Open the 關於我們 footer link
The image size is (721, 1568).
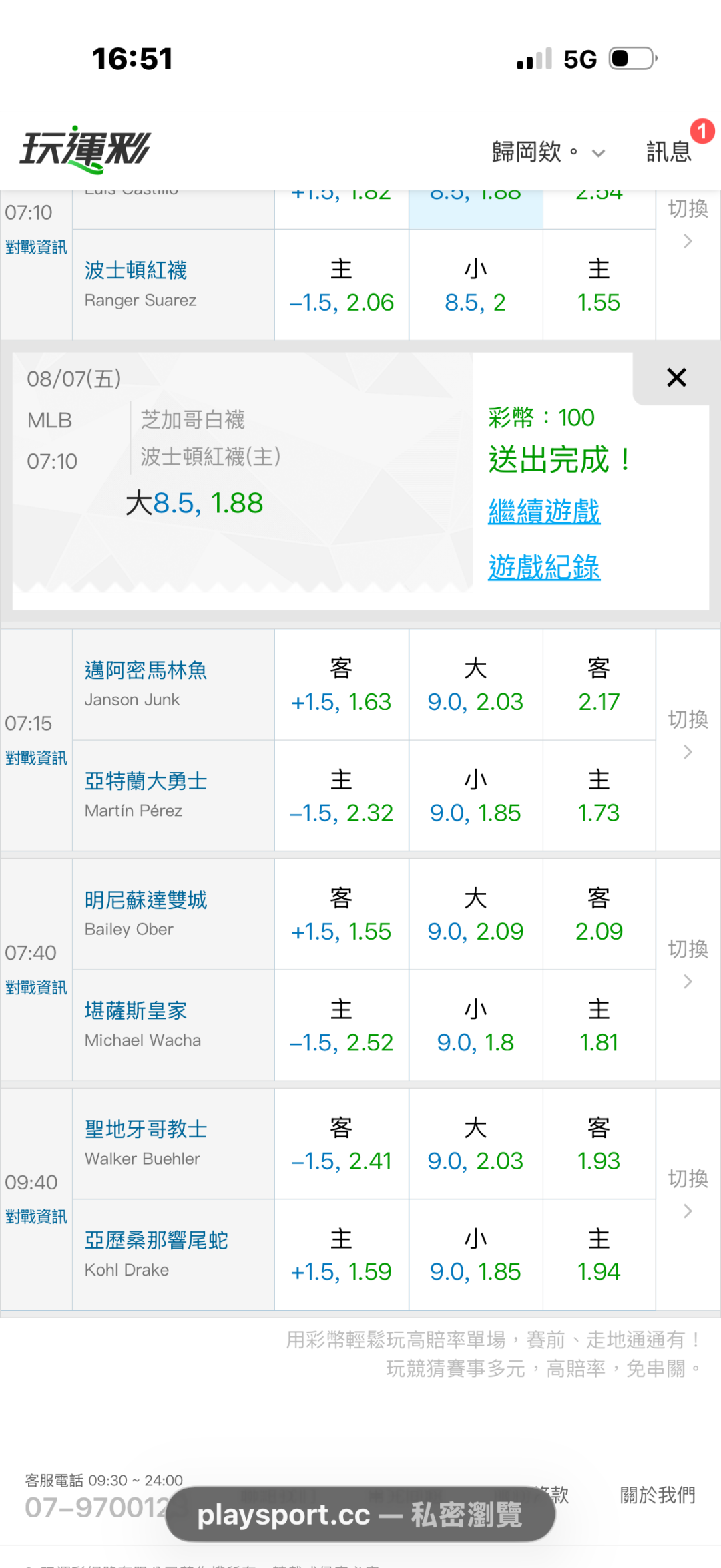[x=658, y=1495]
